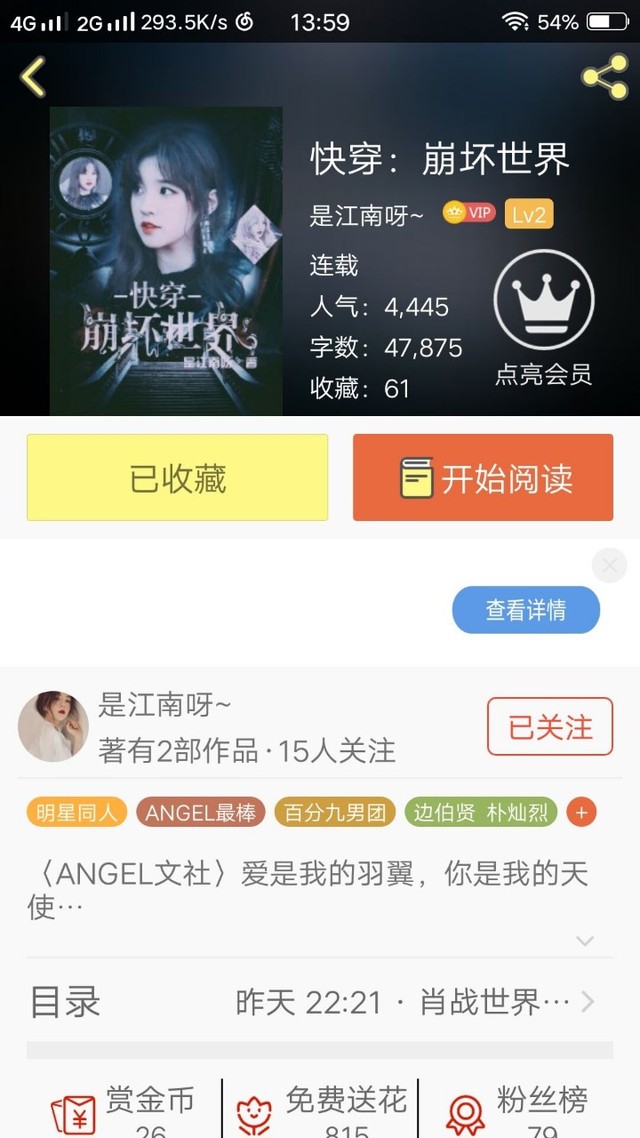Share this novel

click(x=604, y=77)
